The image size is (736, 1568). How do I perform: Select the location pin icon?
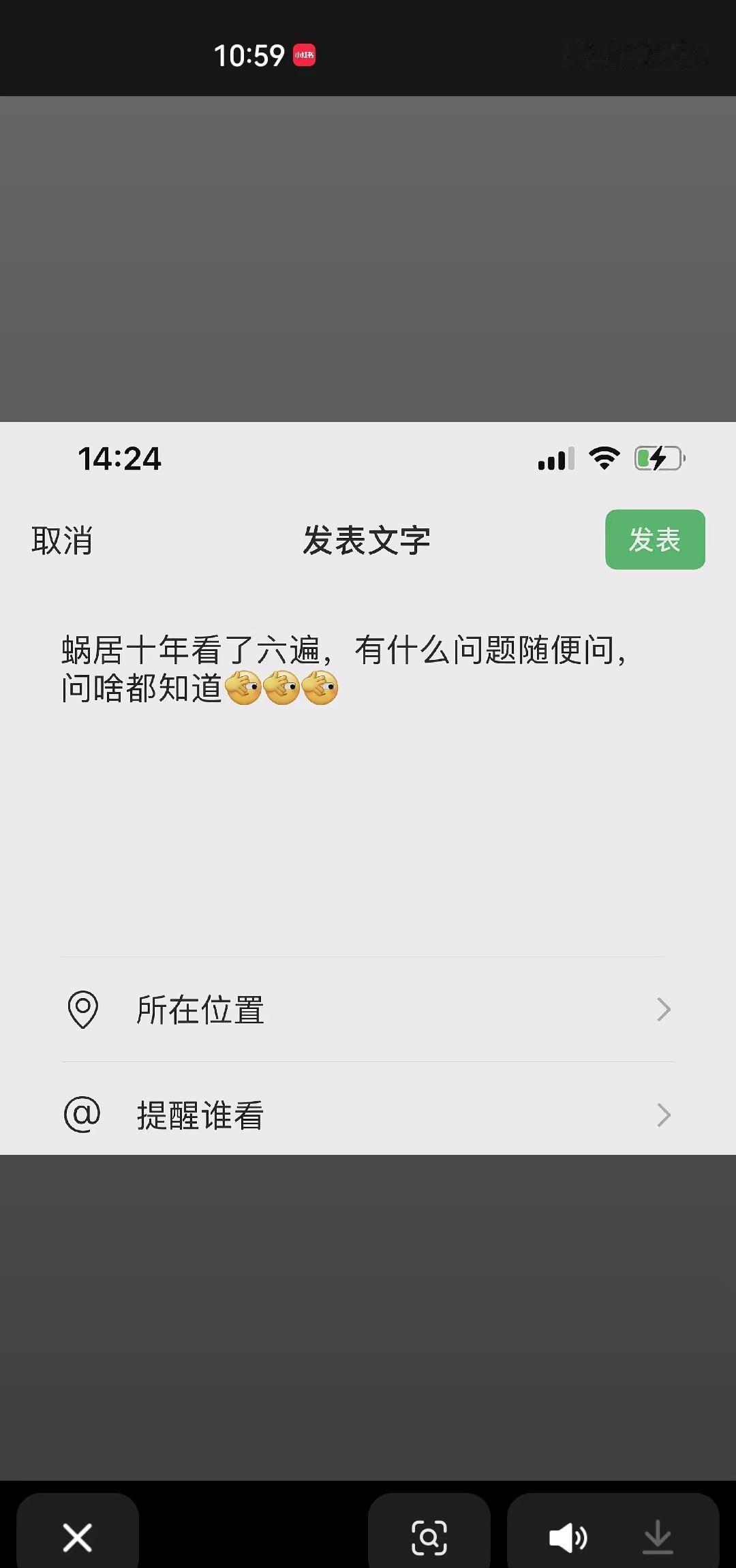tap(82, 1010)
